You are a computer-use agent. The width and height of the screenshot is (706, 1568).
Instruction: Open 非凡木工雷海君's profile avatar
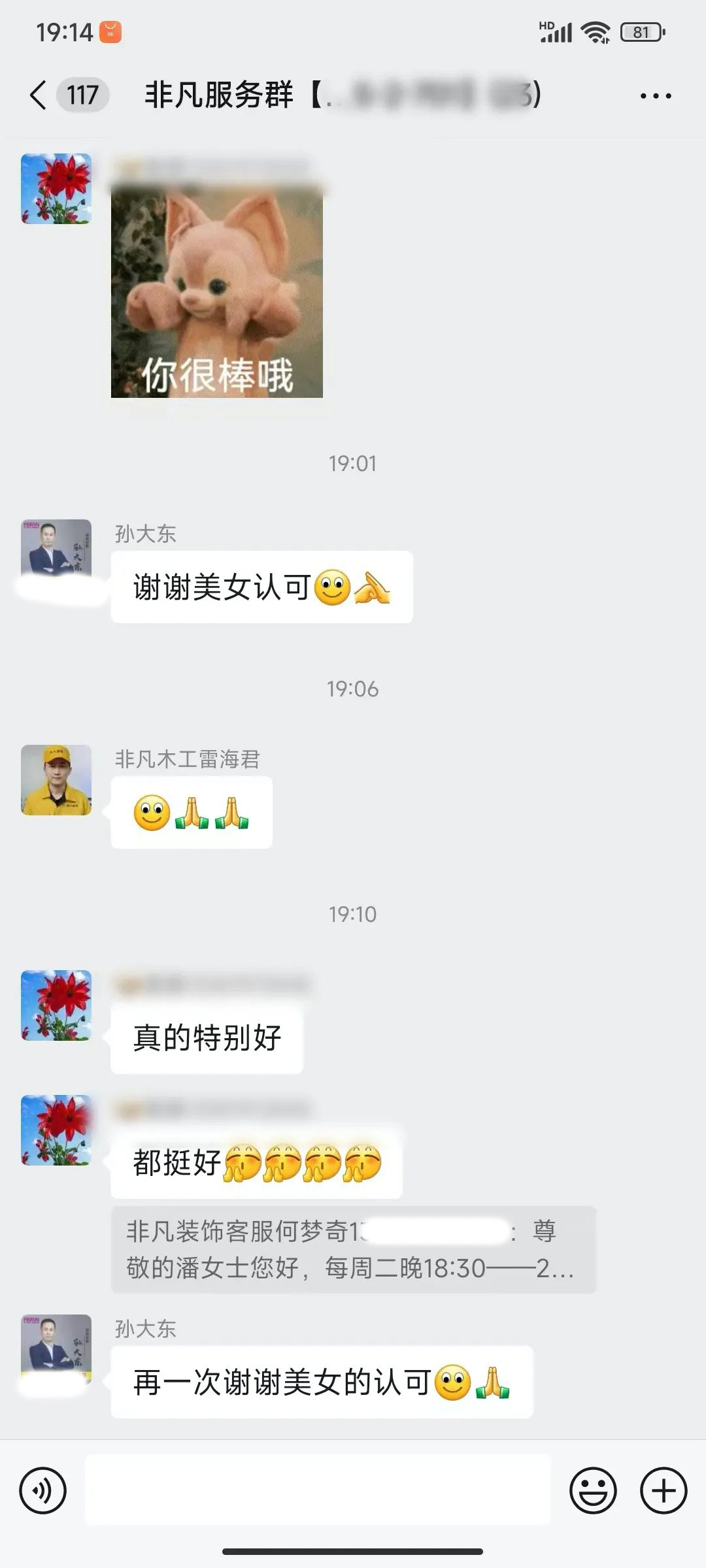pos(56,780)
